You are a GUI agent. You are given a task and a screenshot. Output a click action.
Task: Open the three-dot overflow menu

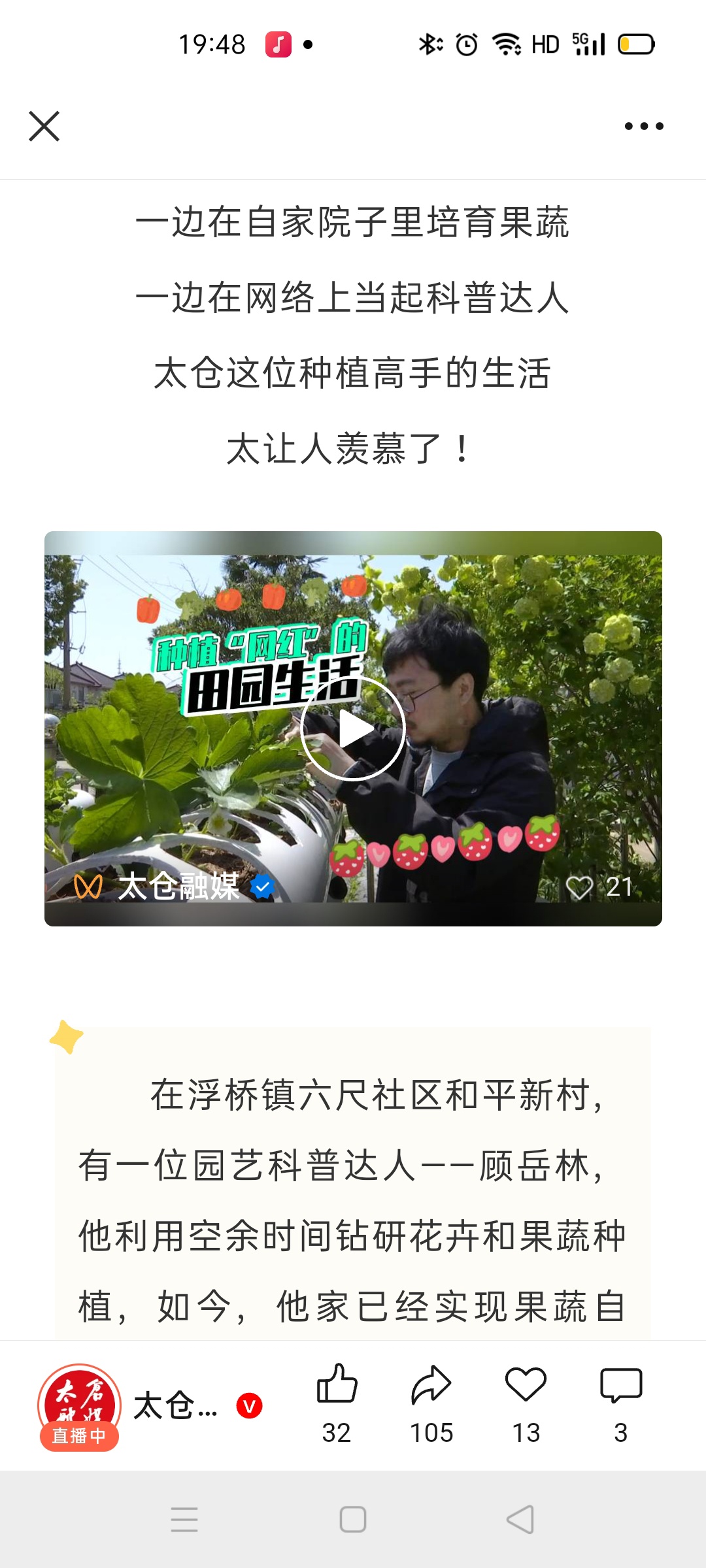click(643, 126)
